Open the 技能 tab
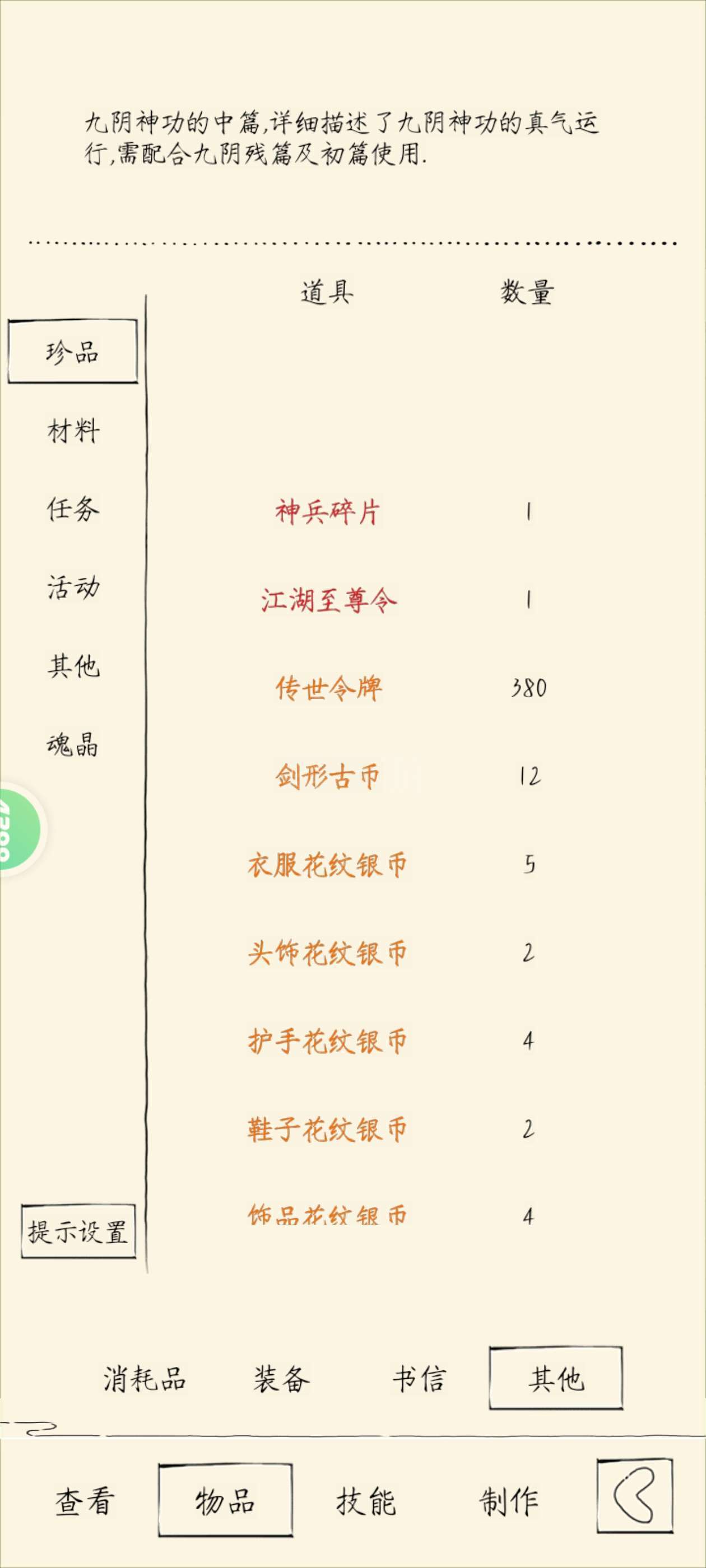 366,1501
